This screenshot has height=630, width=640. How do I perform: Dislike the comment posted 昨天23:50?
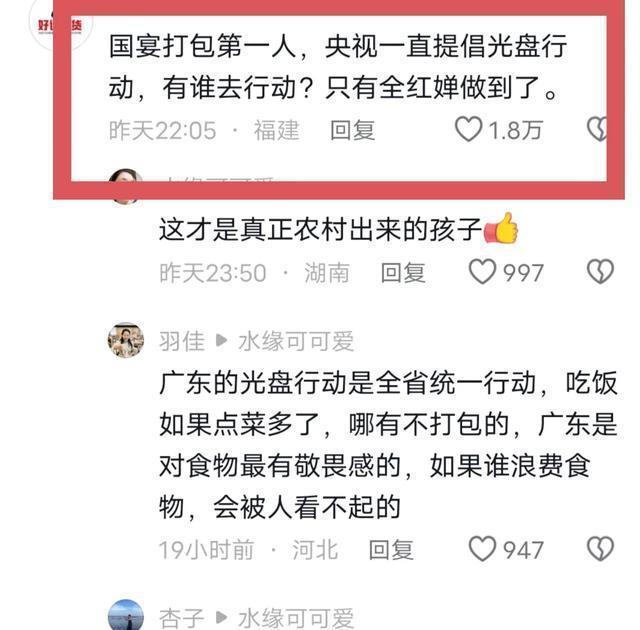click(600, 271)
